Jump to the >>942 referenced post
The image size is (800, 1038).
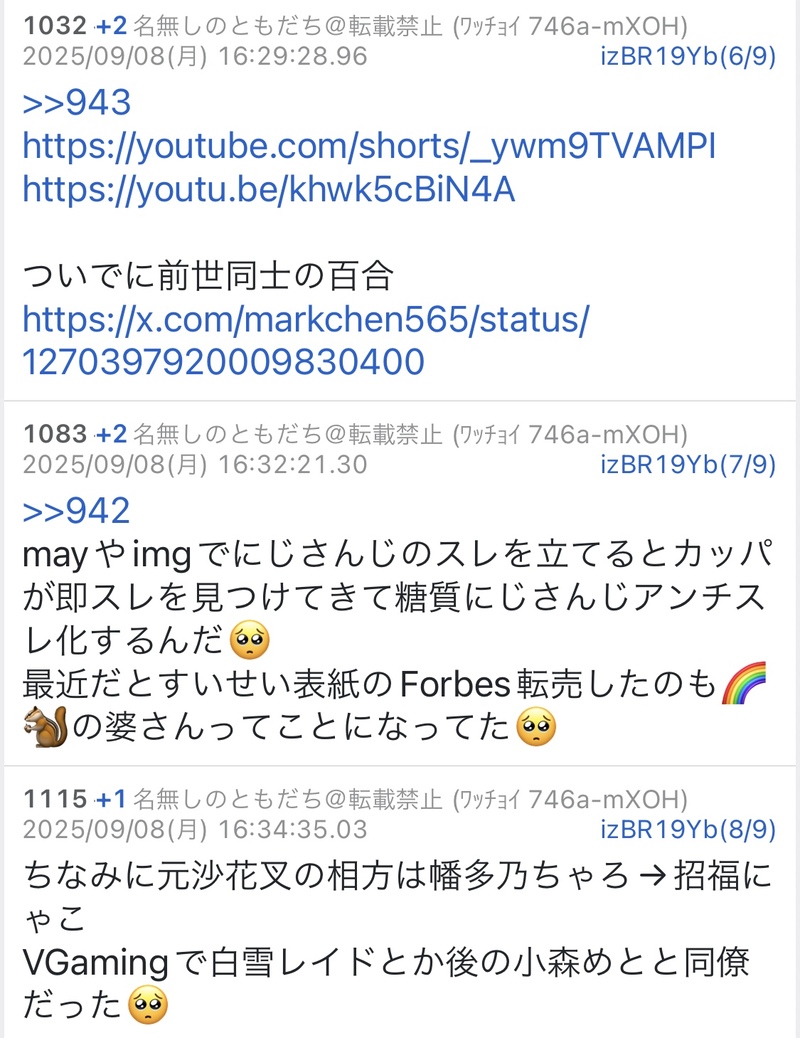pos(76,511)
